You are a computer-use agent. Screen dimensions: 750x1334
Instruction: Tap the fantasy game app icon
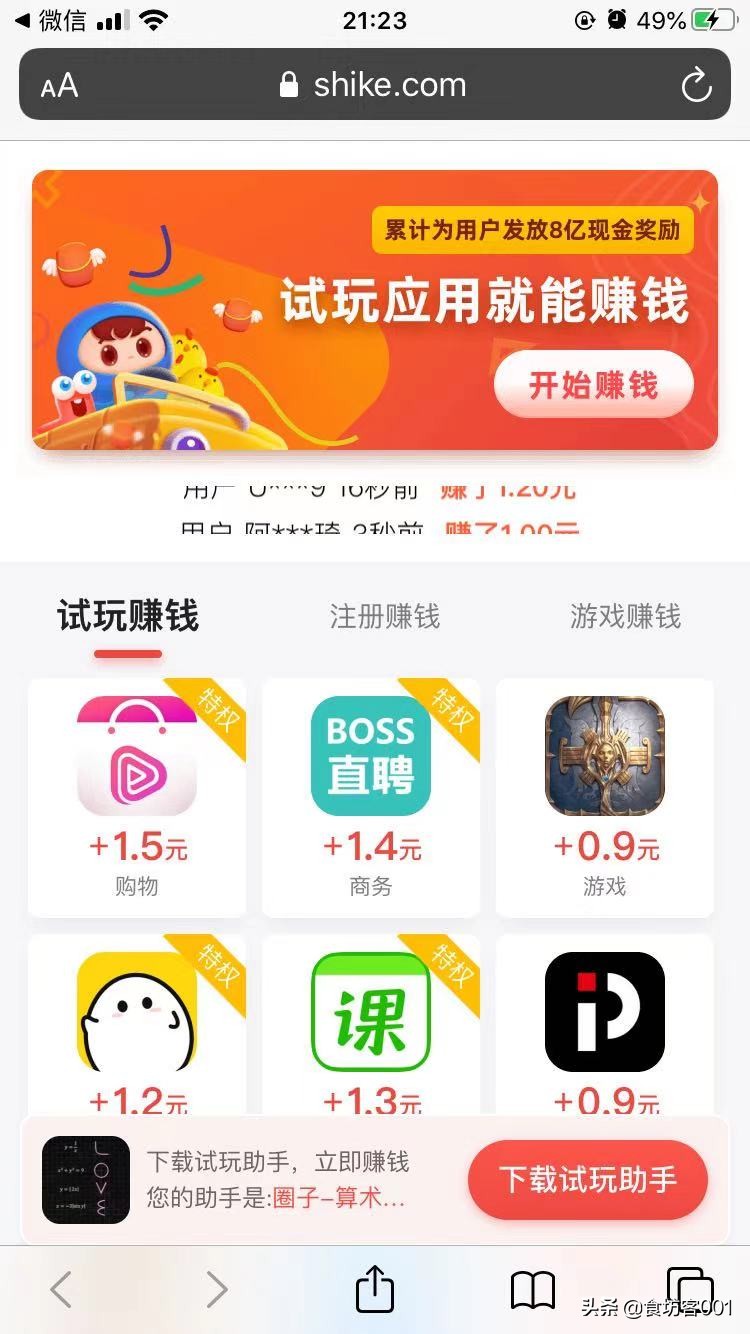click(x=605, y=757)
